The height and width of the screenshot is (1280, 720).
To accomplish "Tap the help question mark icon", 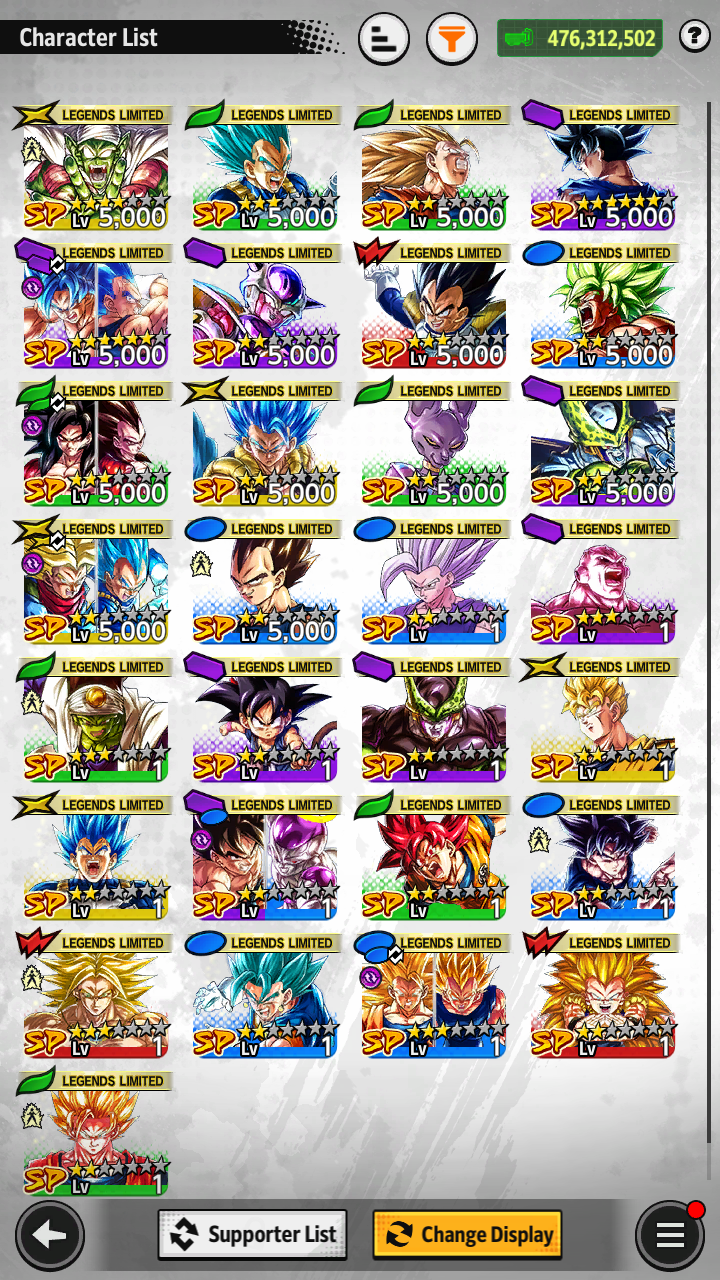I will tap(694, 38).
